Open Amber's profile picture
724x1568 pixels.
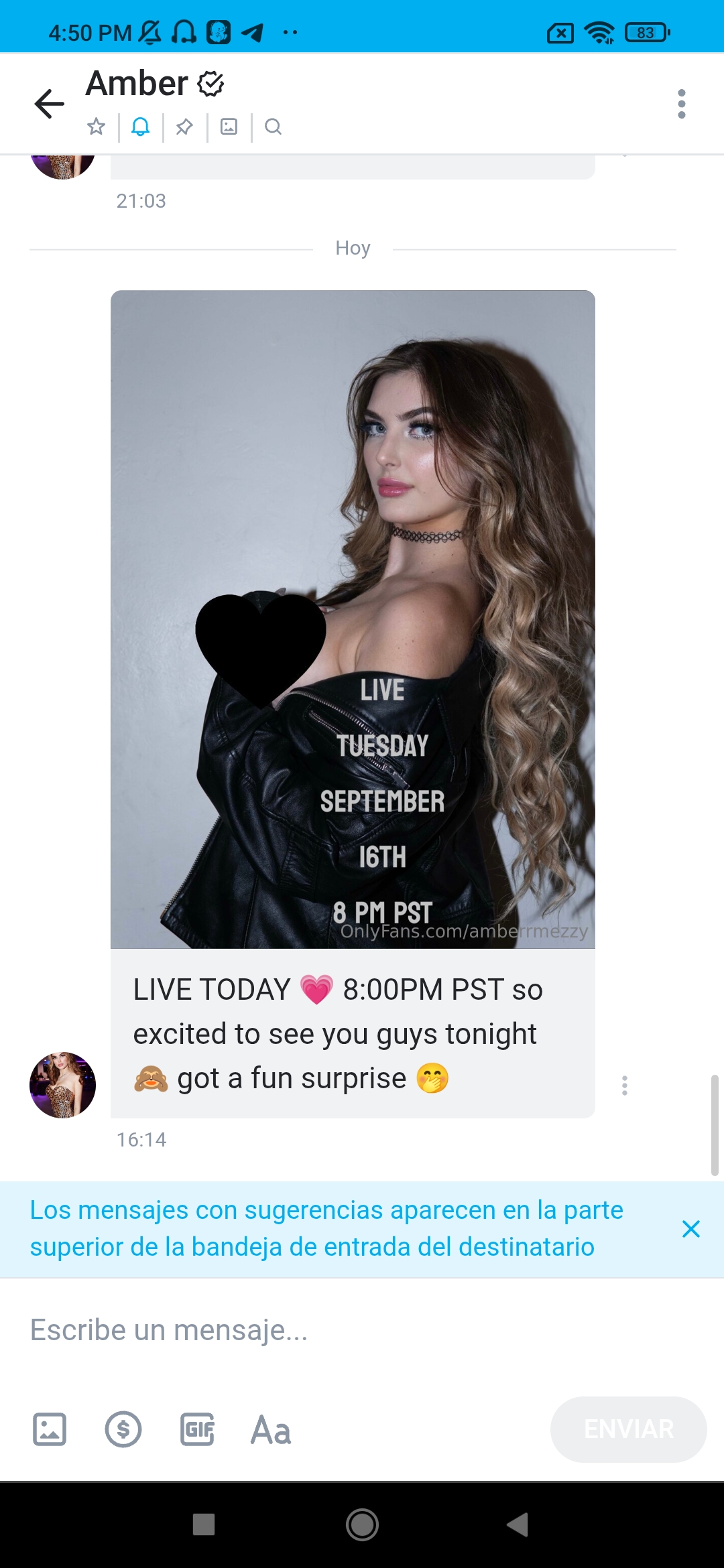tap(63, 1085)
